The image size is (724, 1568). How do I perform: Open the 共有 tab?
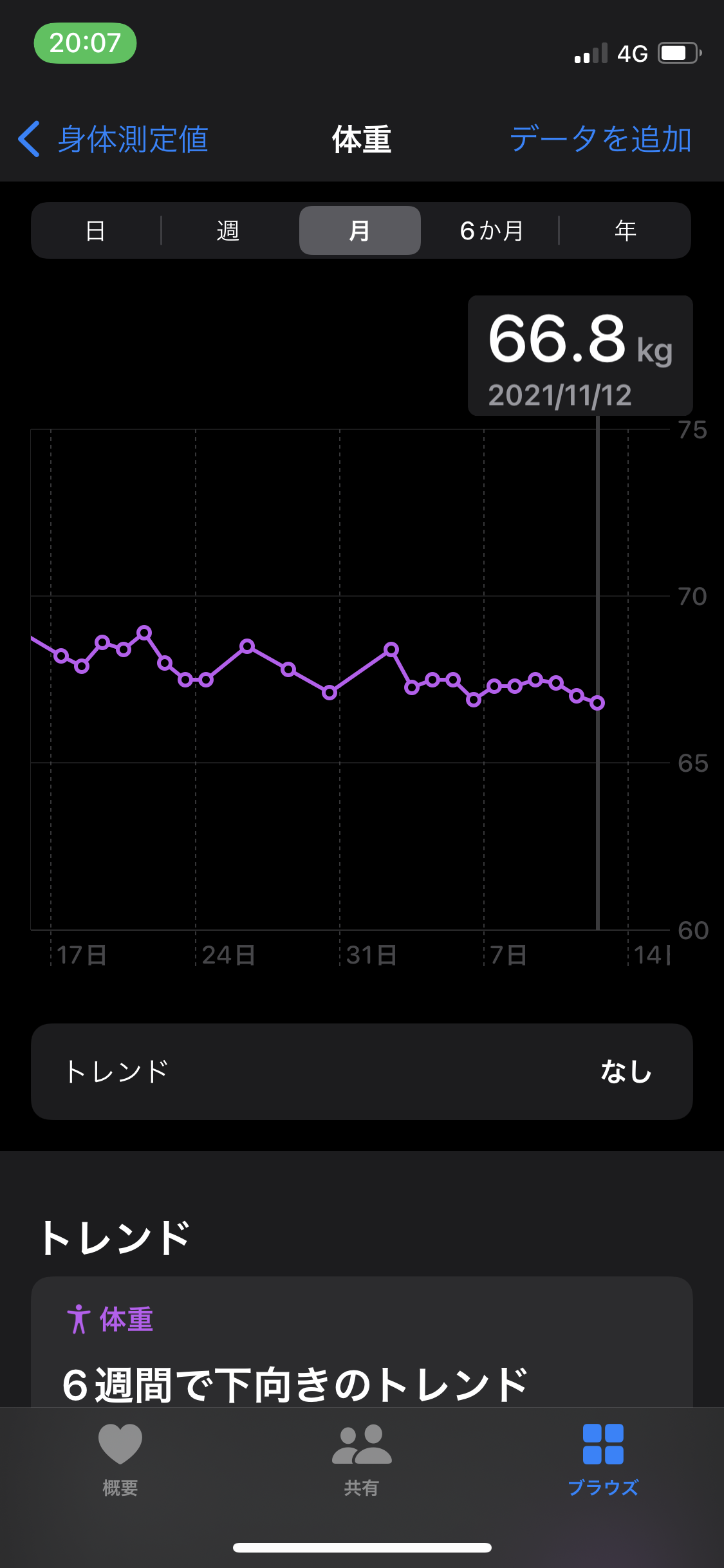tap(362, 1460)
